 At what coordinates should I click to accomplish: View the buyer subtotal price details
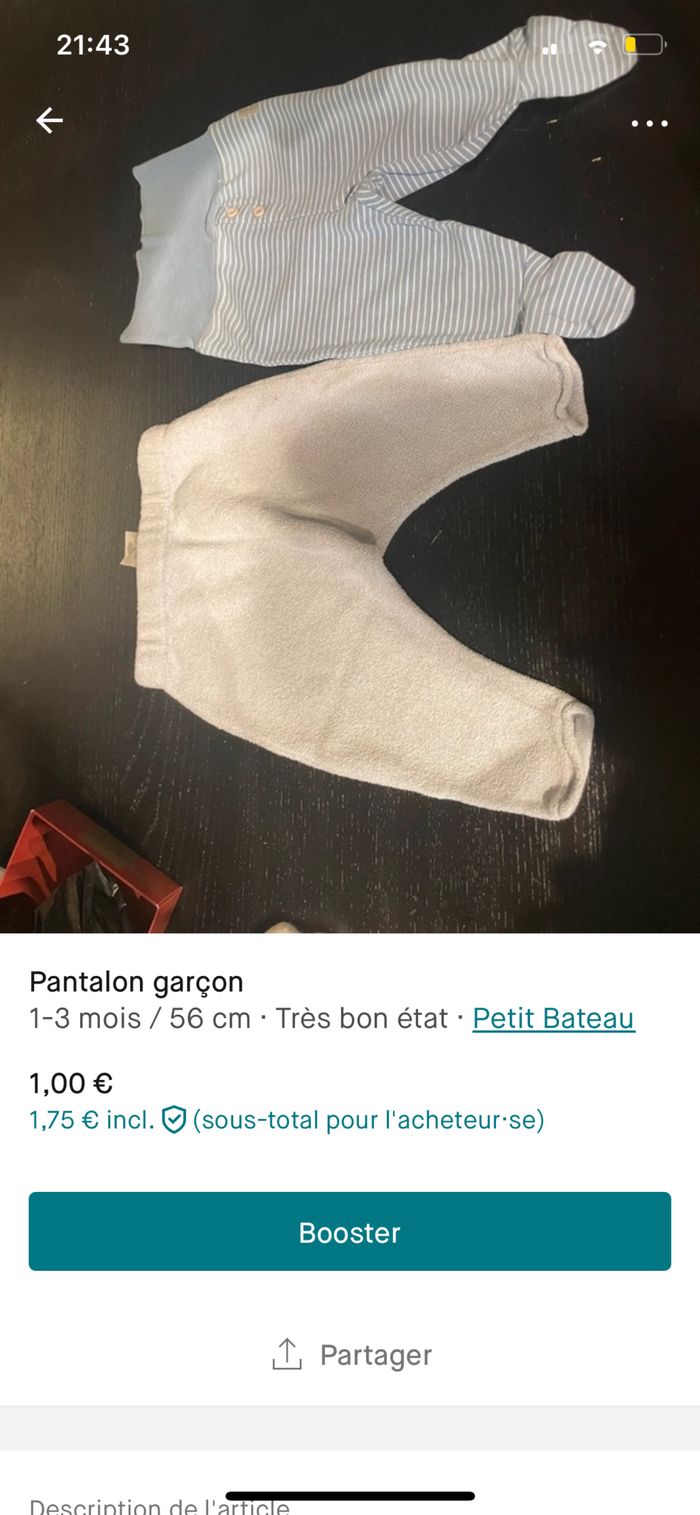point(287,1120)
